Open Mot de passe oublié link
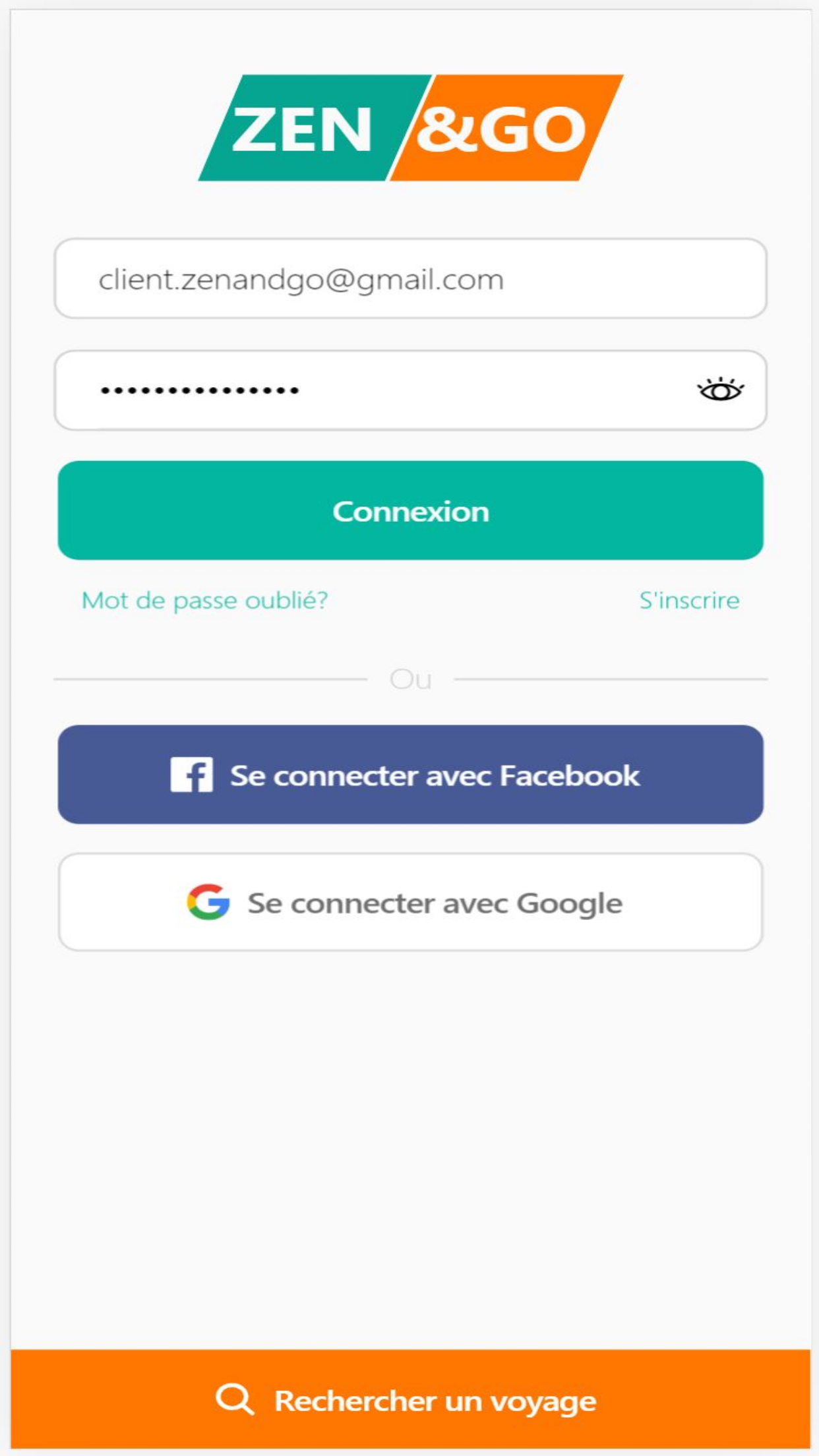The height and width of the screenshot is (1456, 819). click(204, 600)
